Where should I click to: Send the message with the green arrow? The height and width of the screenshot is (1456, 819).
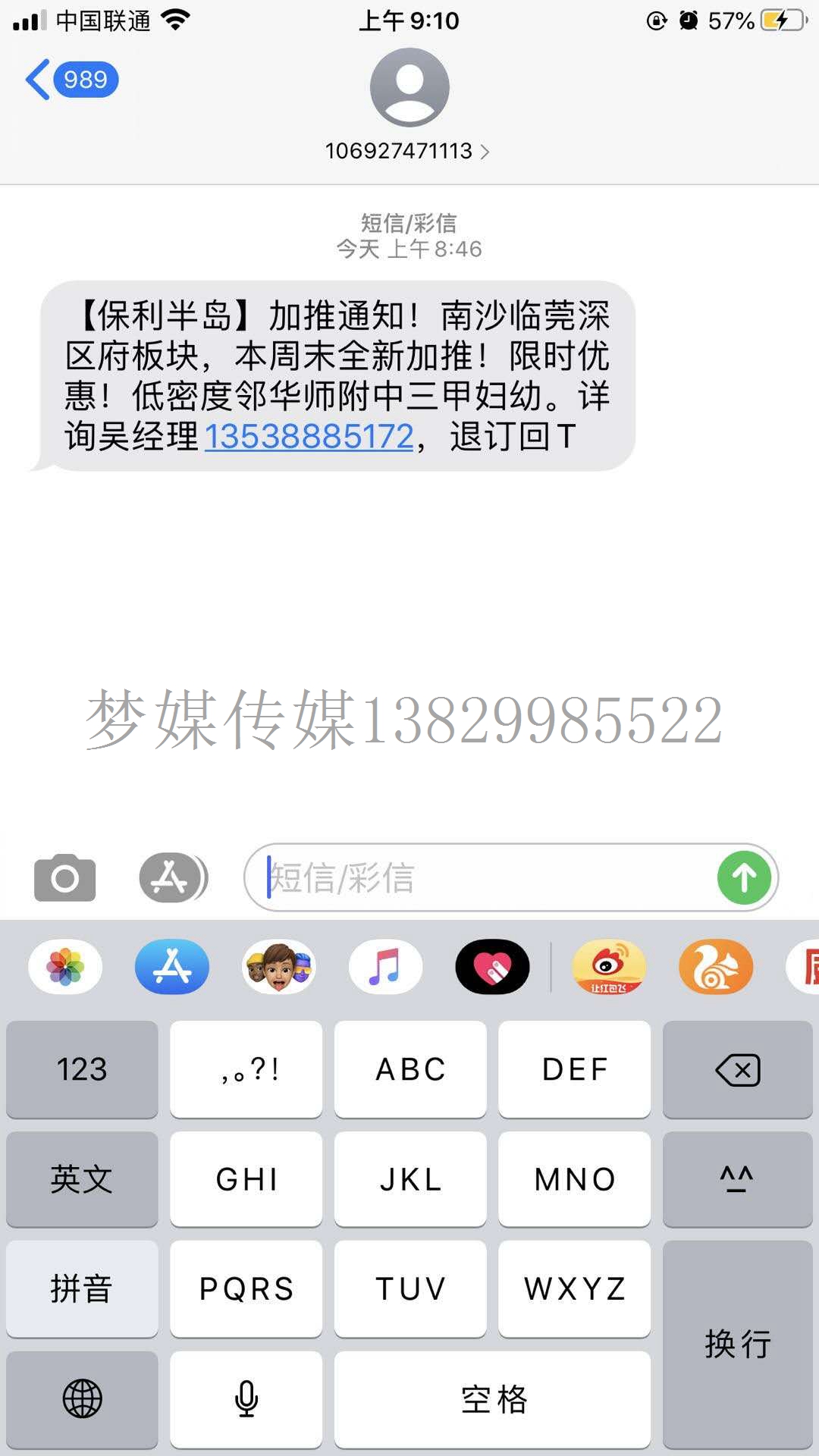click(x=744, y=878)
